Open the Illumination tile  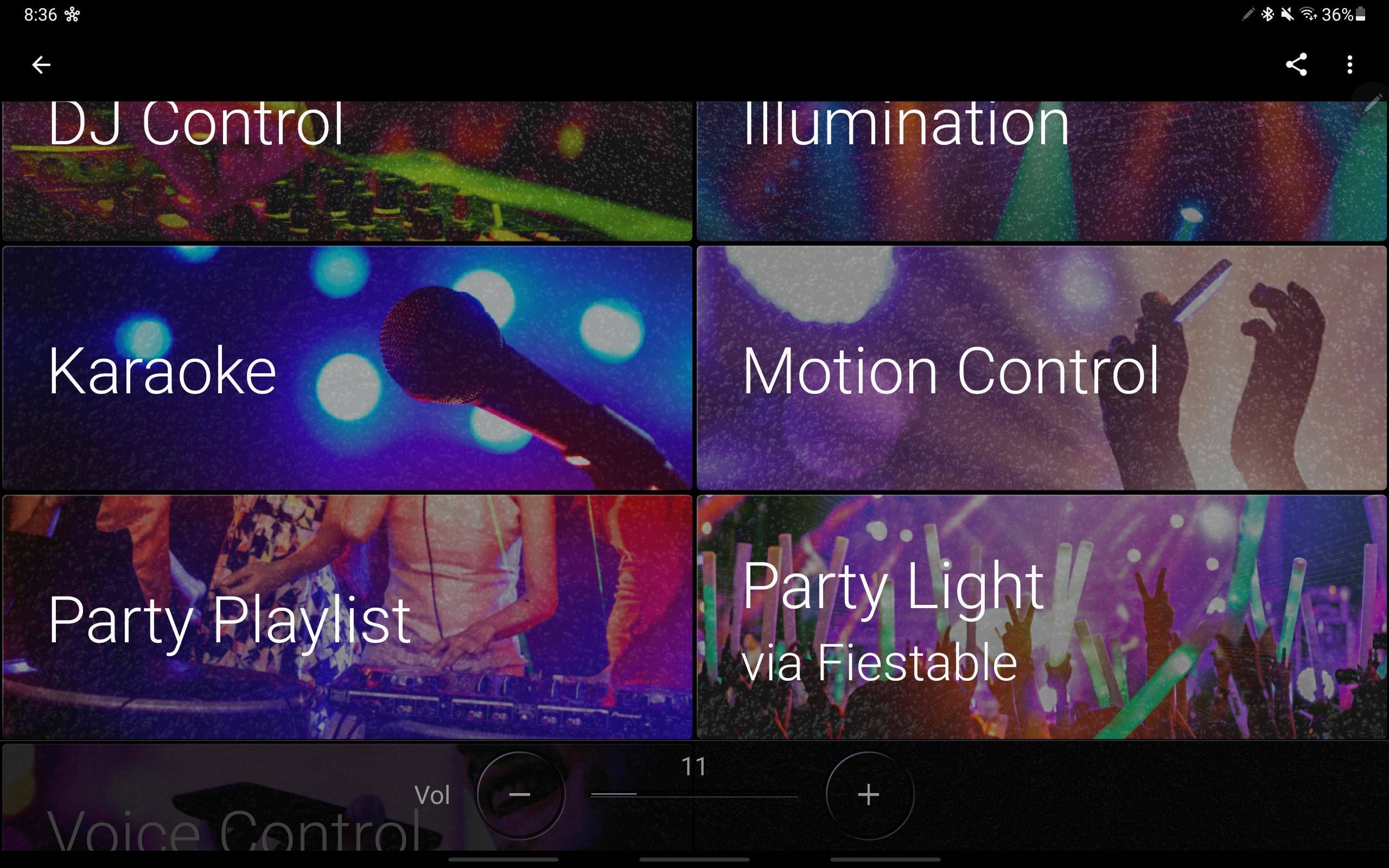(x=1041, y=171)
